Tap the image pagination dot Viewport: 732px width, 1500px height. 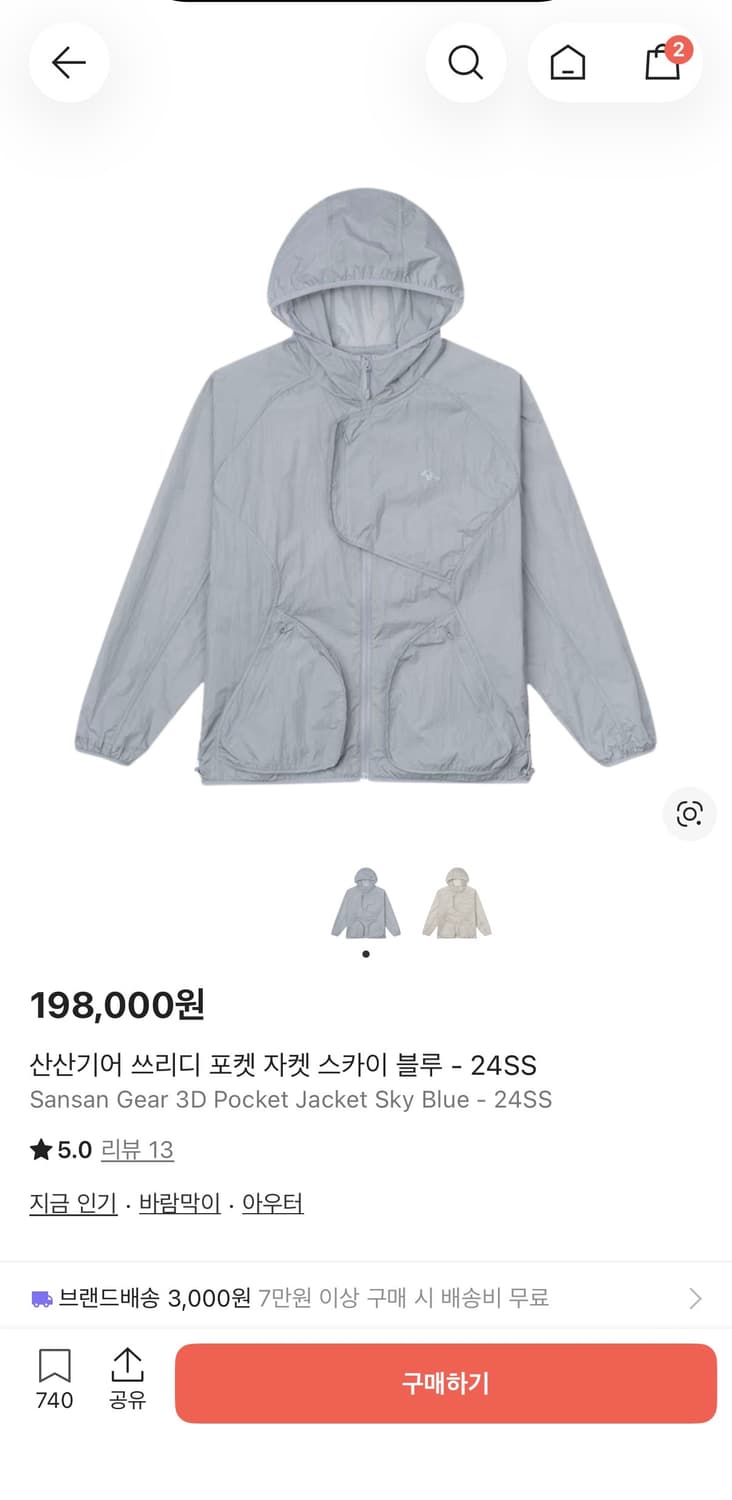[366, 954]
